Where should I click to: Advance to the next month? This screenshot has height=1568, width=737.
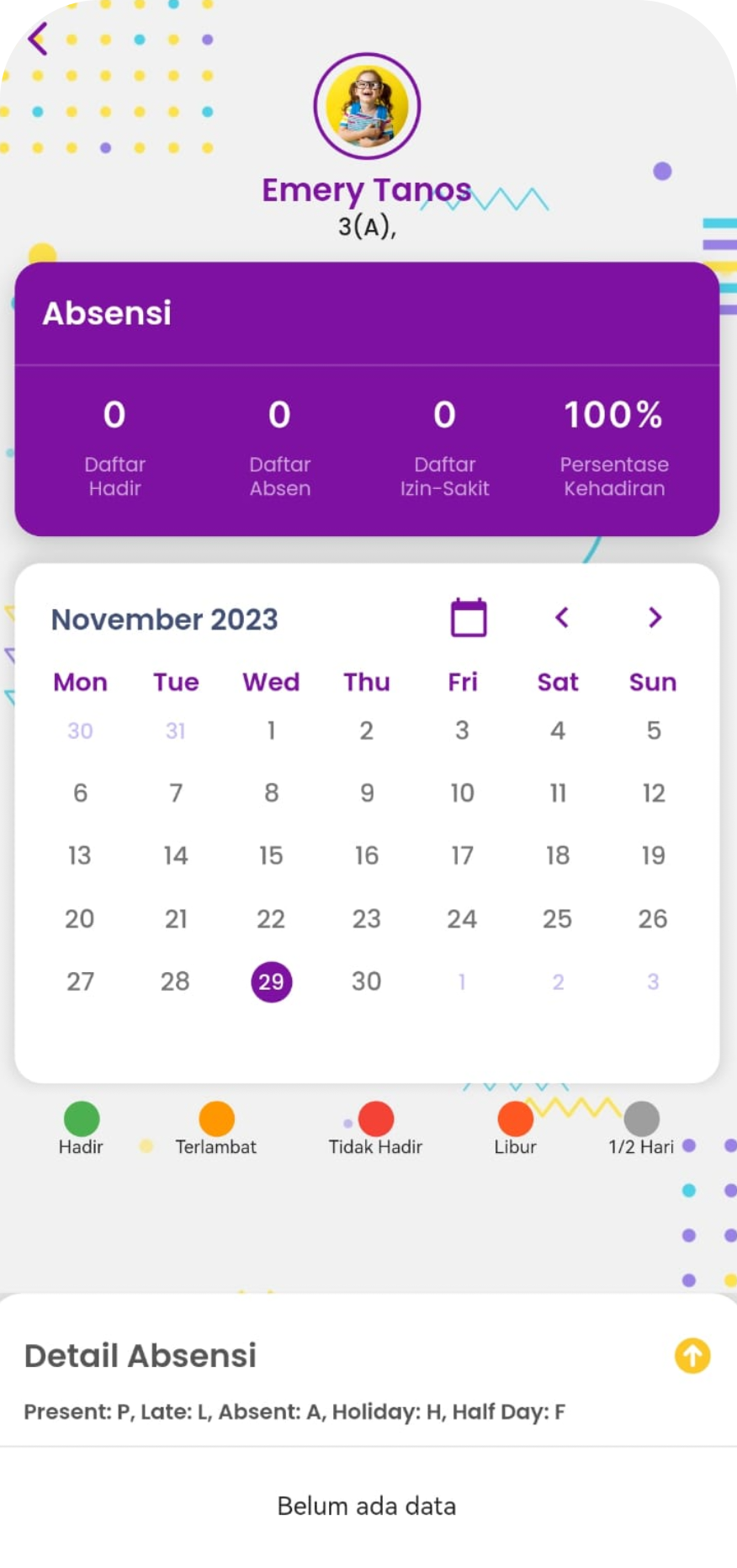pyautogui.click(x=655, y=618)
